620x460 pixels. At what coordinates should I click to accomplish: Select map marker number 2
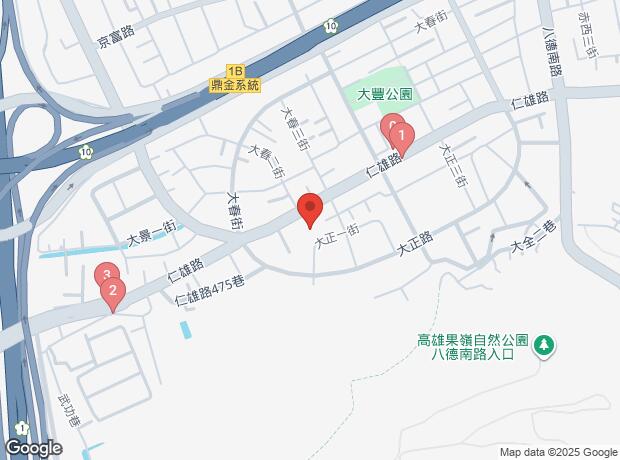pos(113,292)
